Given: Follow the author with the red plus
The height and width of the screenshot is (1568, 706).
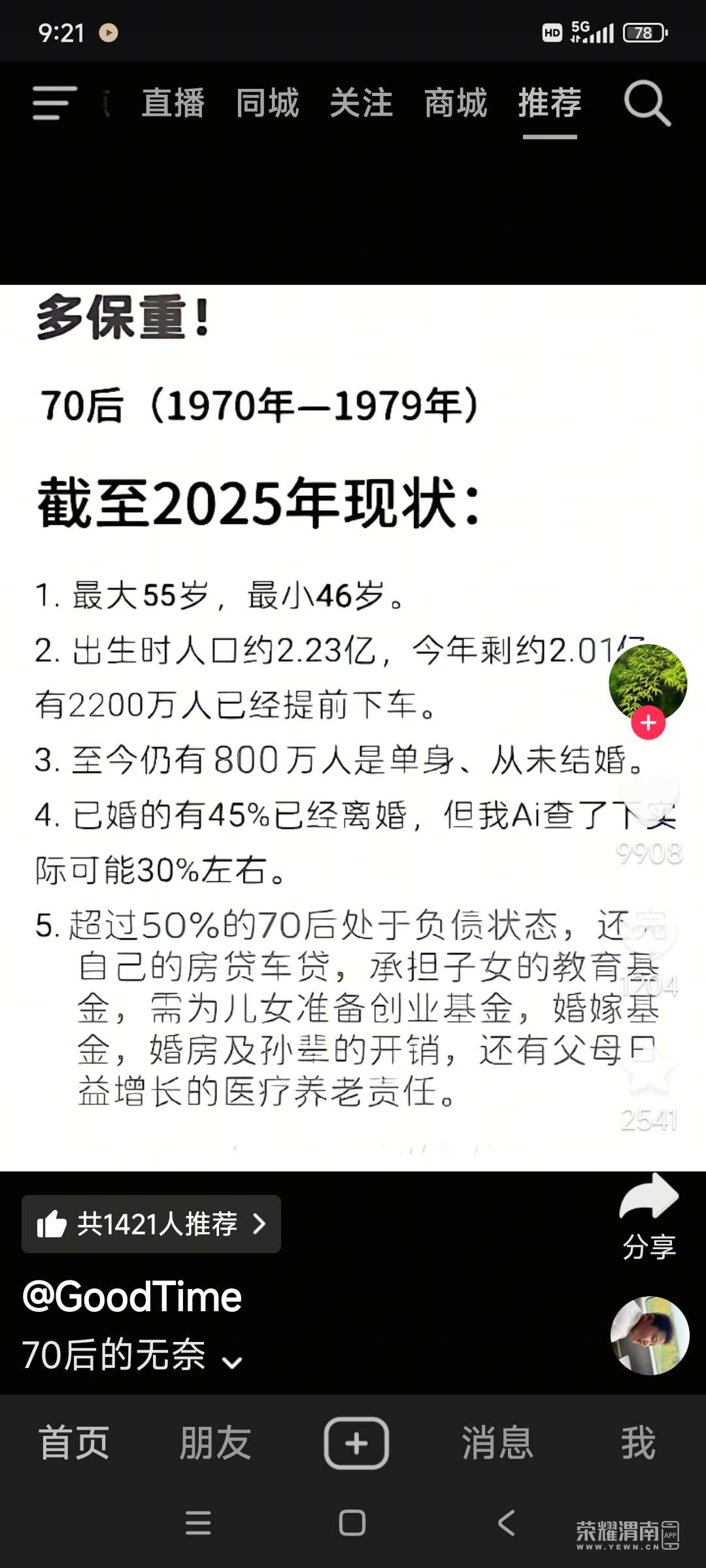Looking at the screenshot, I should point(648,723).
